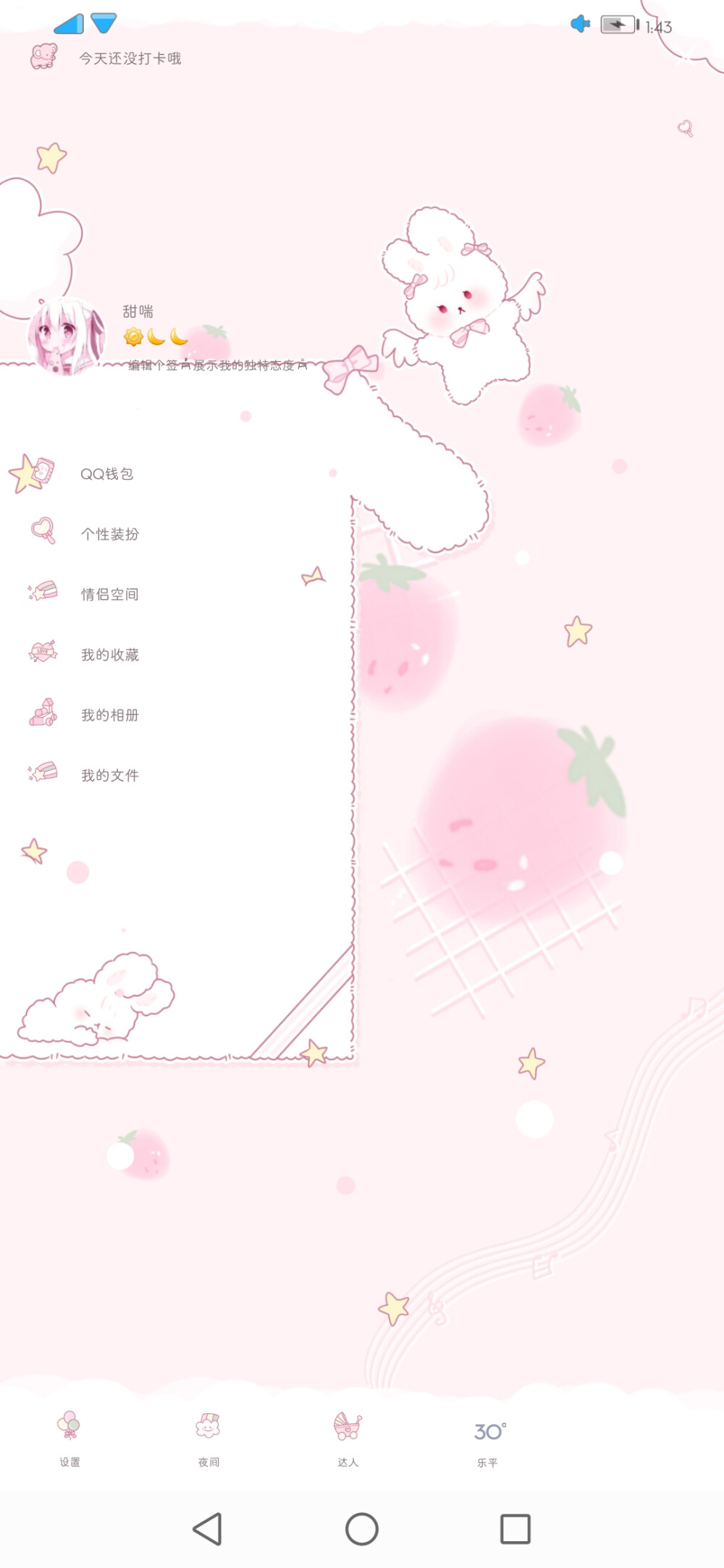Image resolution: width=724 pixels, height=1568 pixels.
Task: Open the 甜喘 profile avatar
Action: pos(65,336)
